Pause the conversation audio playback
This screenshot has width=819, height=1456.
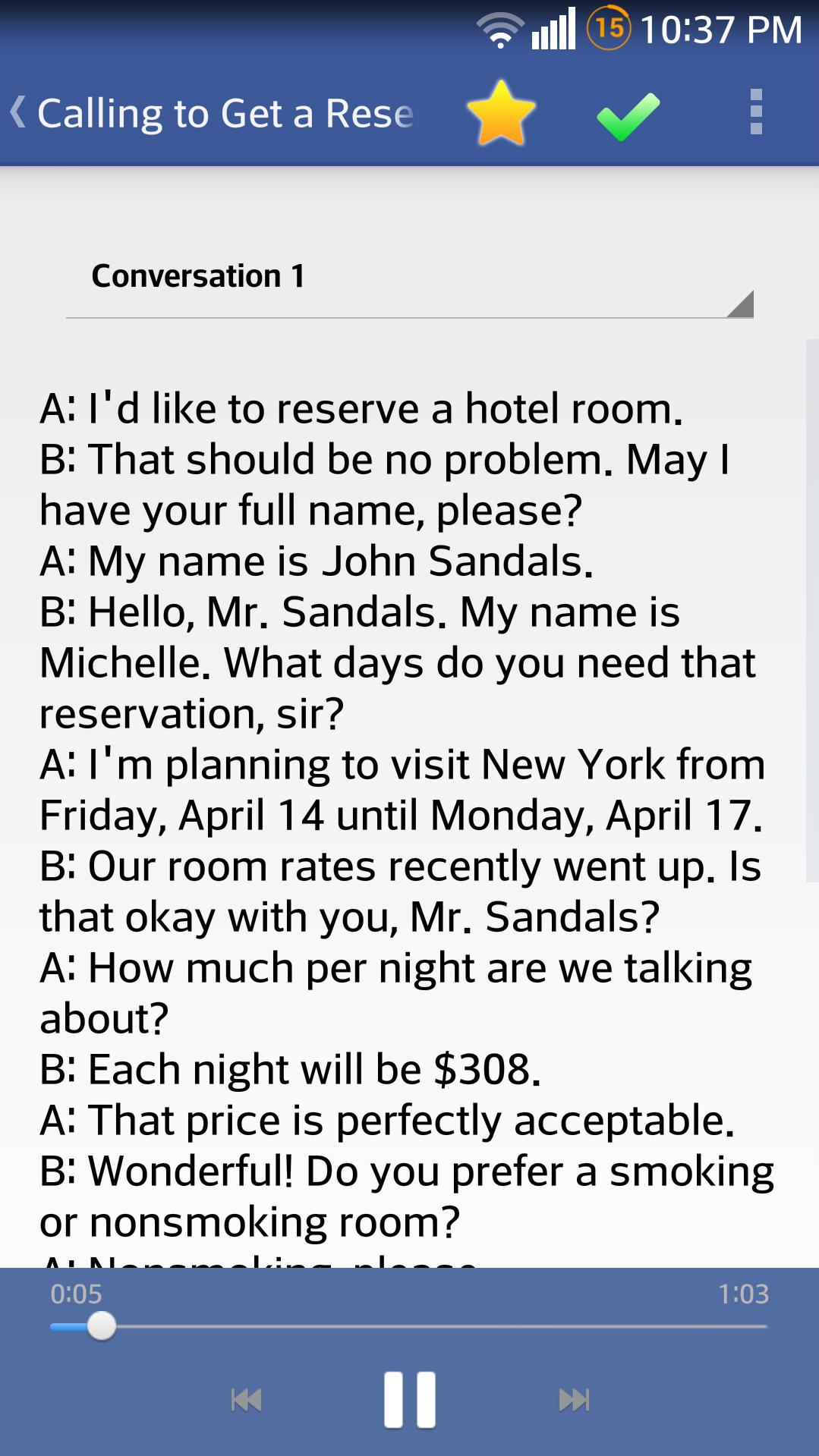point(409,1400)
